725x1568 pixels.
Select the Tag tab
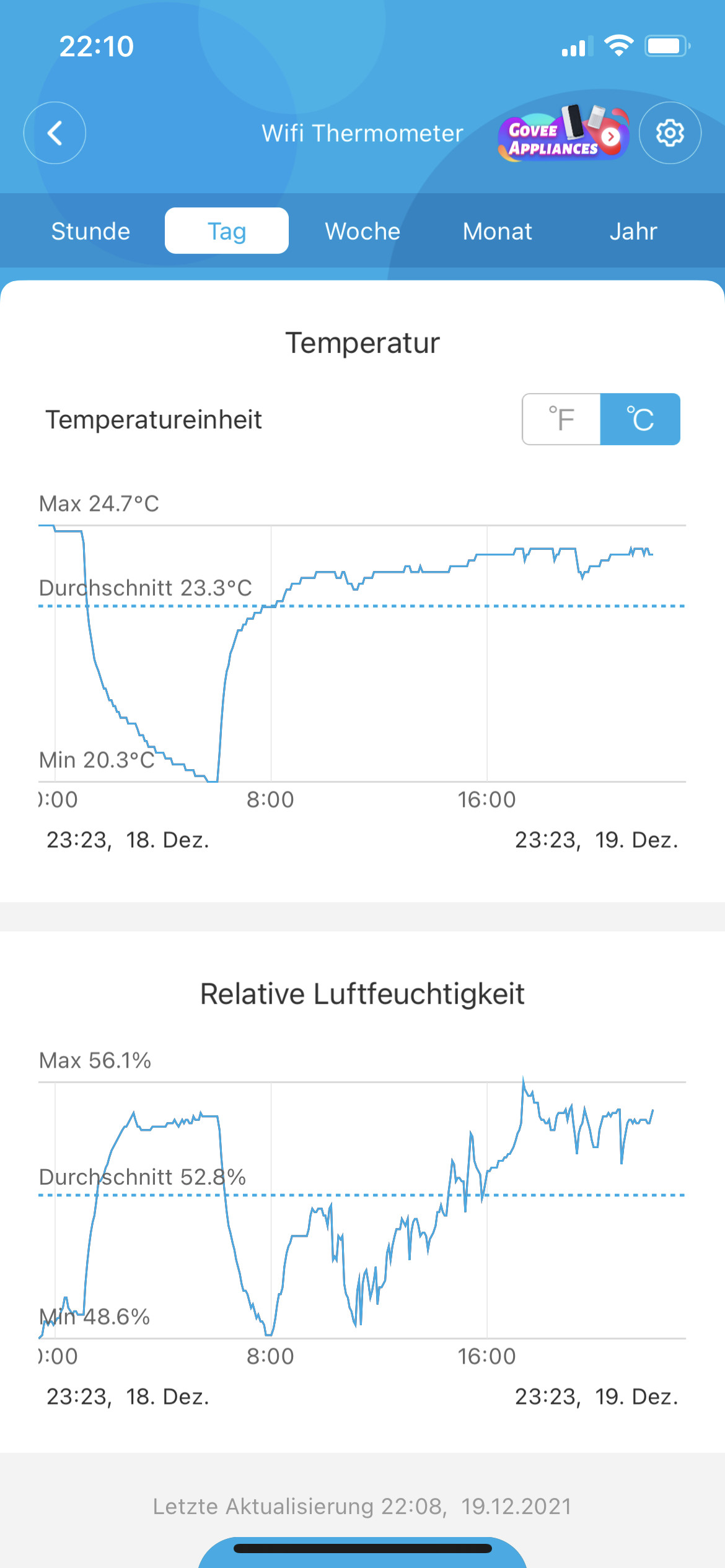[227, 231]
